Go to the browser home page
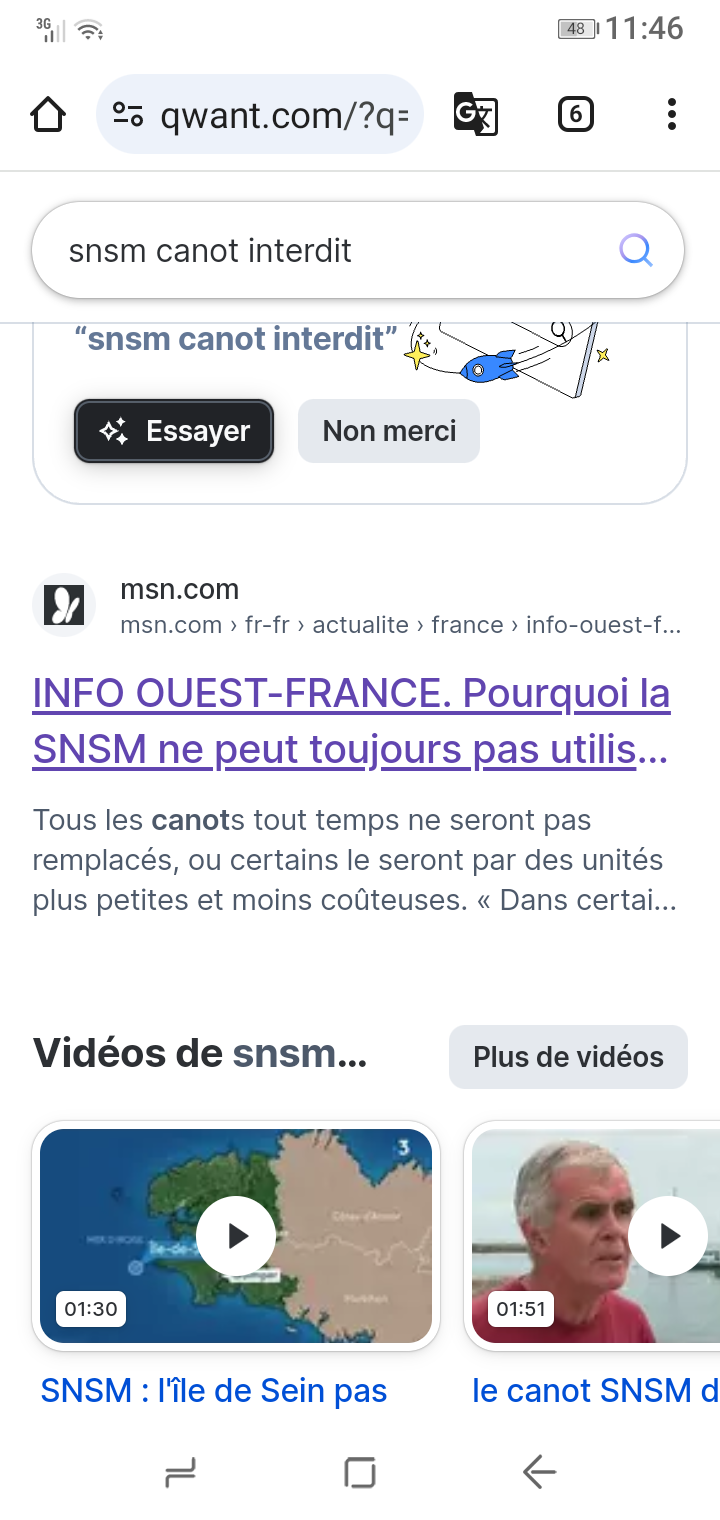This screenshot has height=1520, width=720. (x=48, y=115)
